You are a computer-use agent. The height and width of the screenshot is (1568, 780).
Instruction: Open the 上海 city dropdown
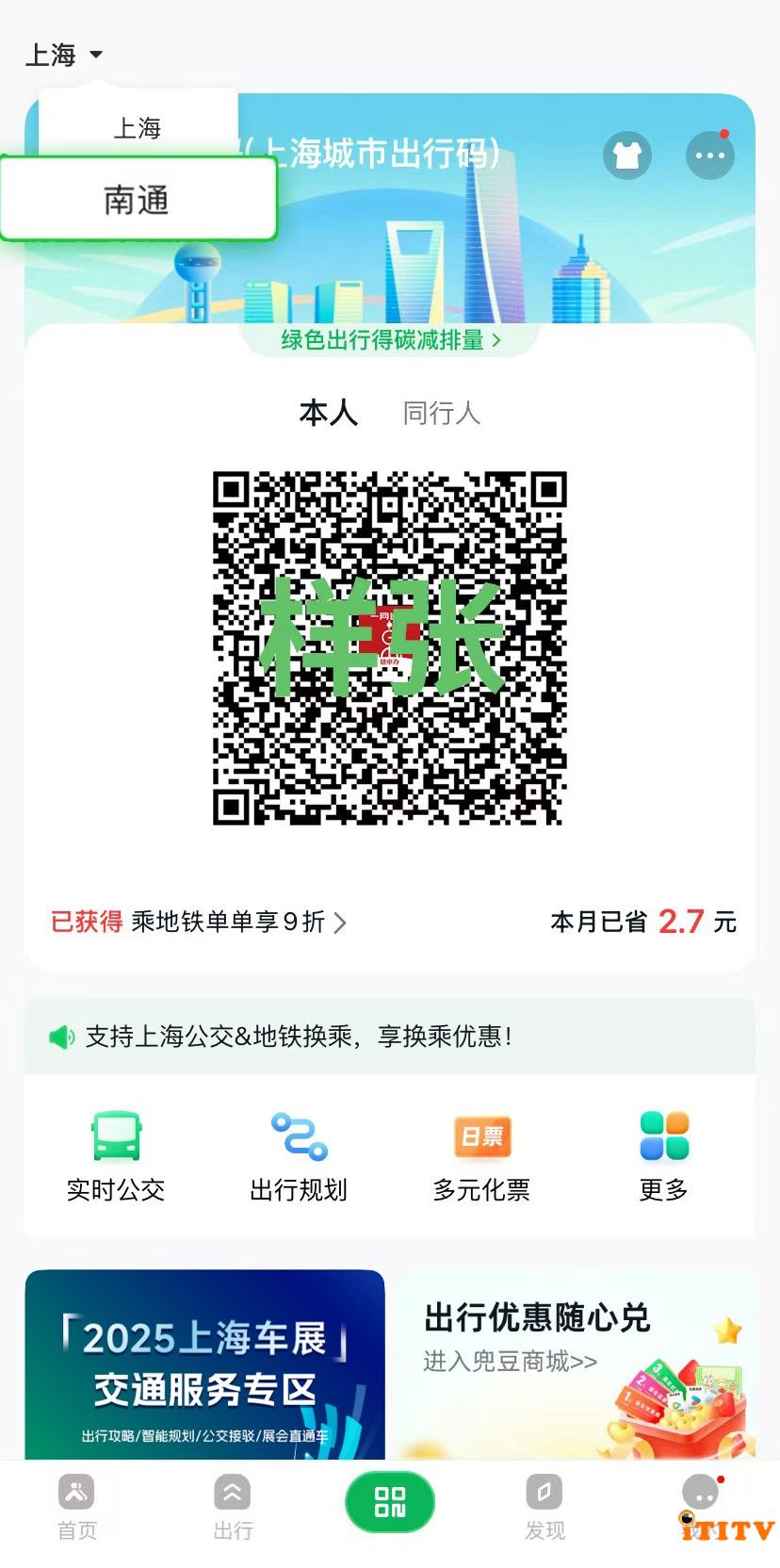64,55
